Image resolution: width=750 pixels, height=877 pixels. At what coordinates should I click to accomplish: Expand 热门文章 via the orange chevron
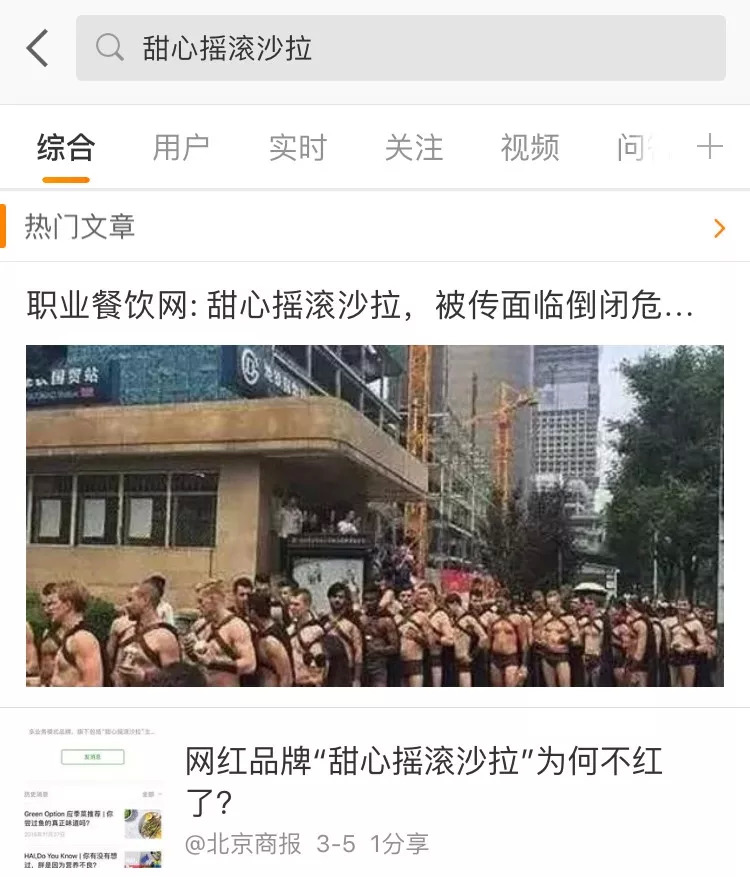pos(719,228)
